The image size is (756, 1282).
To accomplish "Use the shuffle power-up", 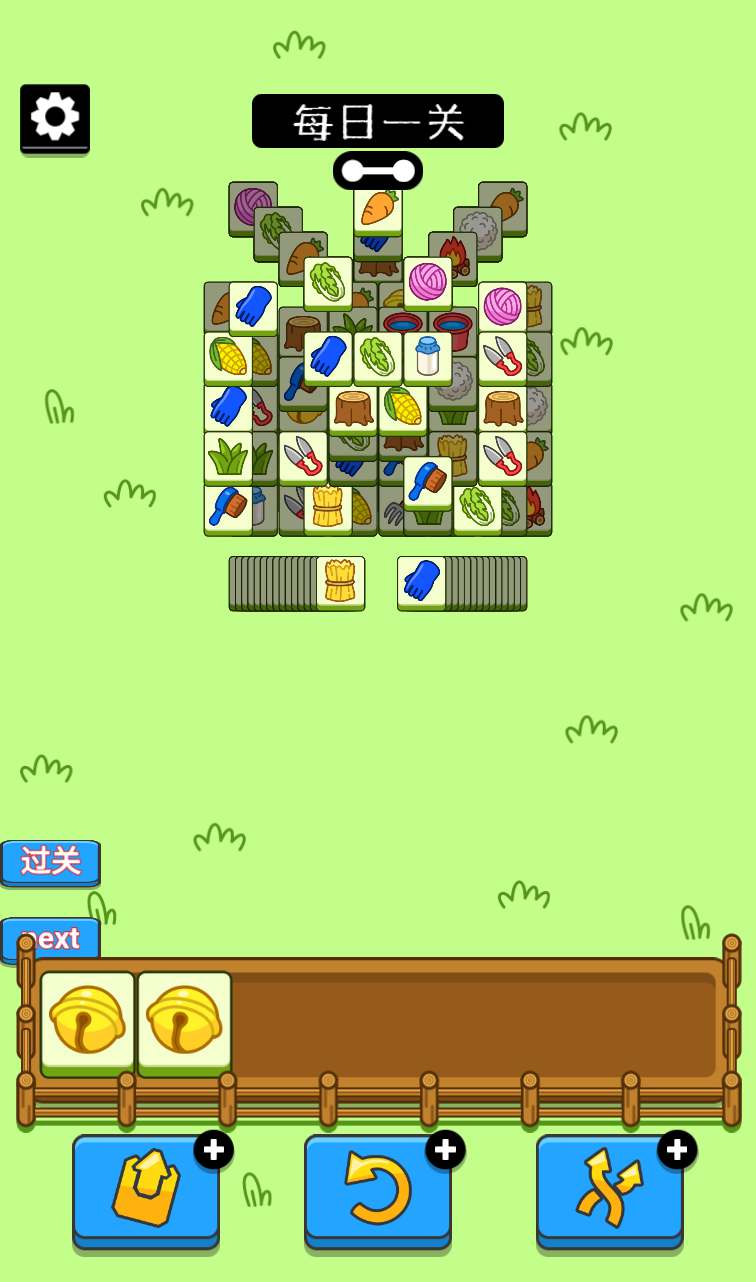I will (610, 1187).
